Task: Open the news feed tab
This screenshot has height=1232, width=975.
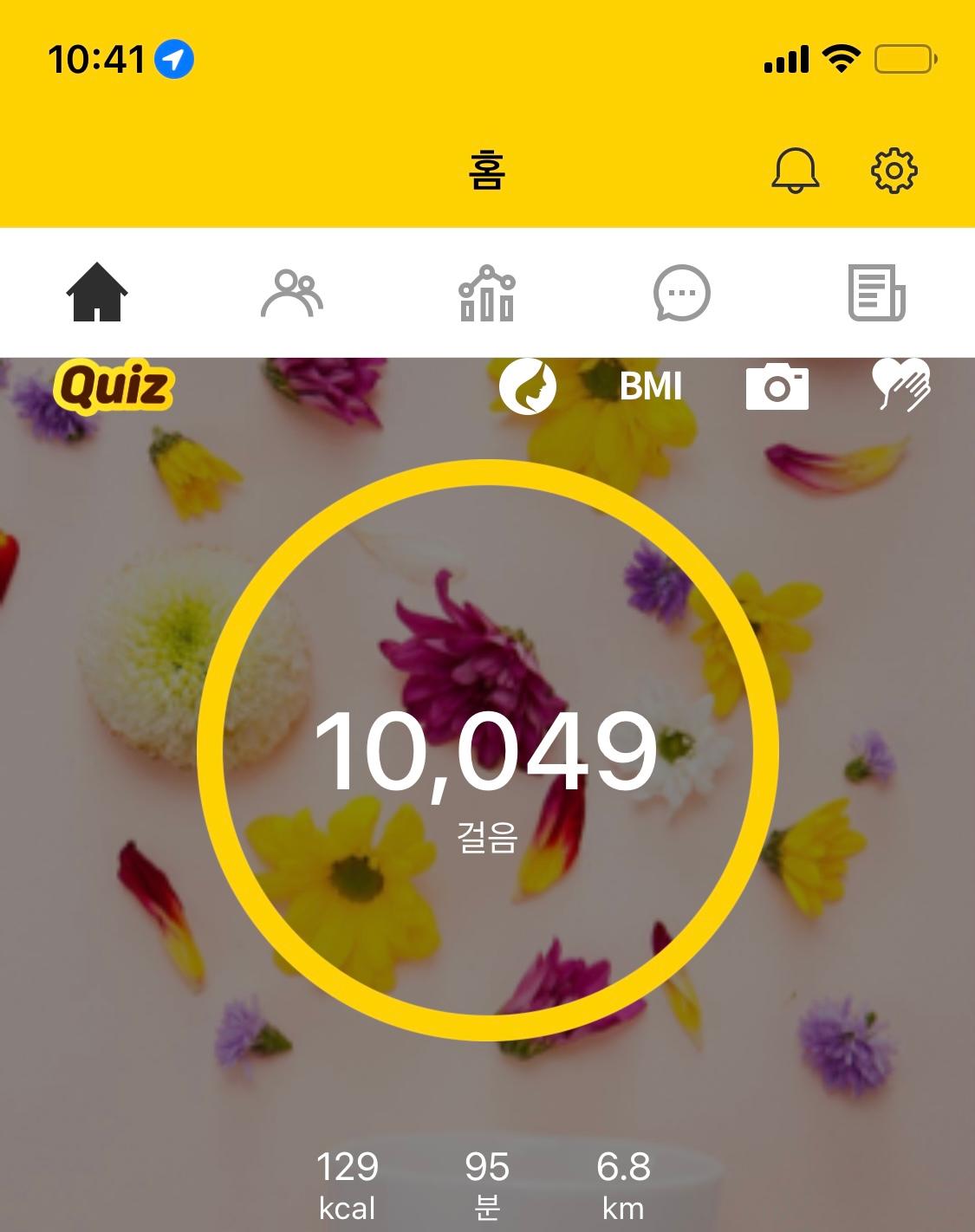Action: tap(876, 293)
